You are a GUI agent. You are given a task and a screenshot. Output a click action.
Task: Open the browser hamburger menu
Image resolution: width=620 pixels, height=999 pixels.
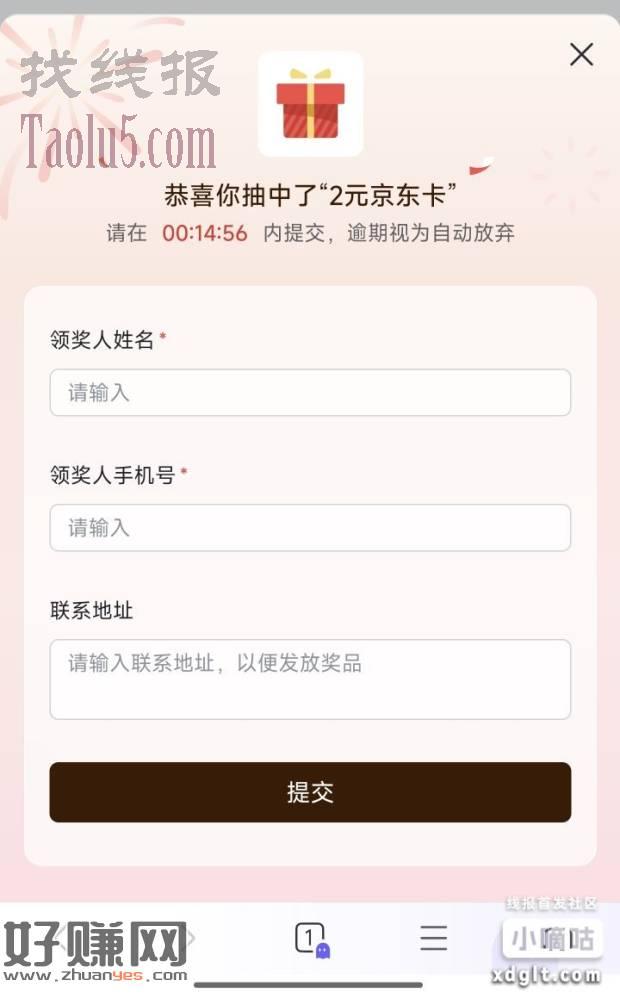click(433, 938)
